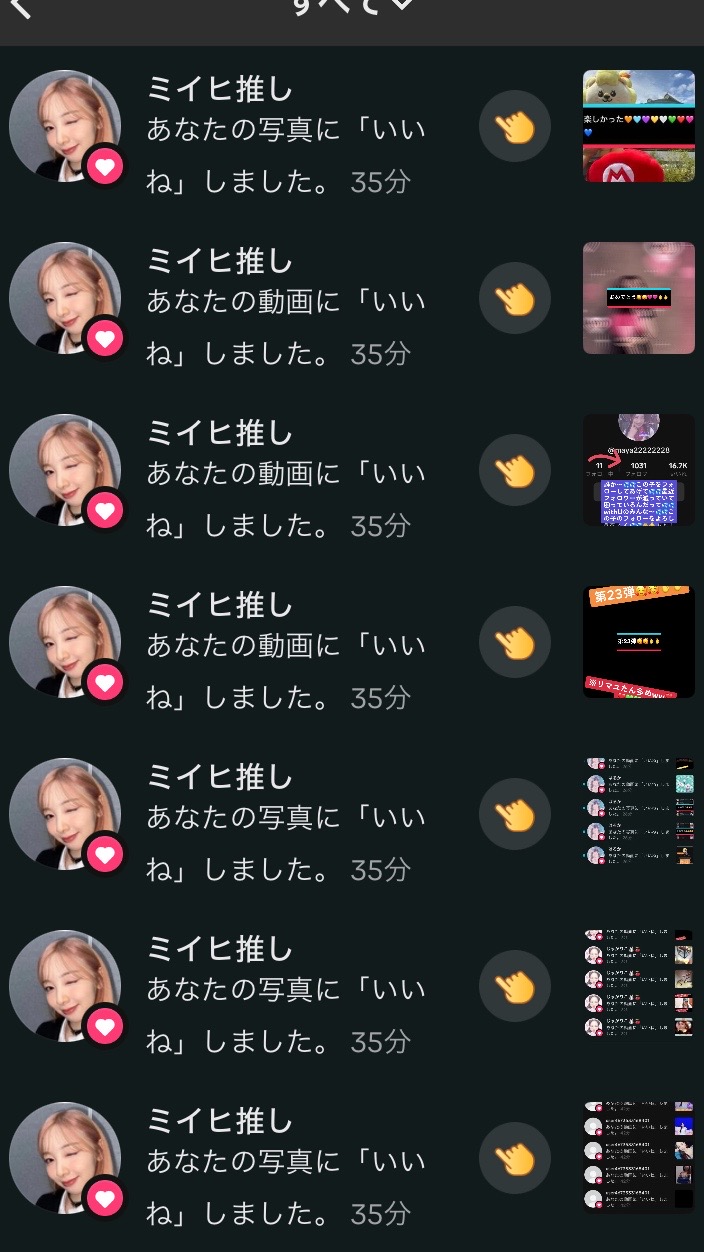Tap the wave hand beside the 第23弾 thumbnail
Screen dimensions: 704x1252
[x=515, y=642]
